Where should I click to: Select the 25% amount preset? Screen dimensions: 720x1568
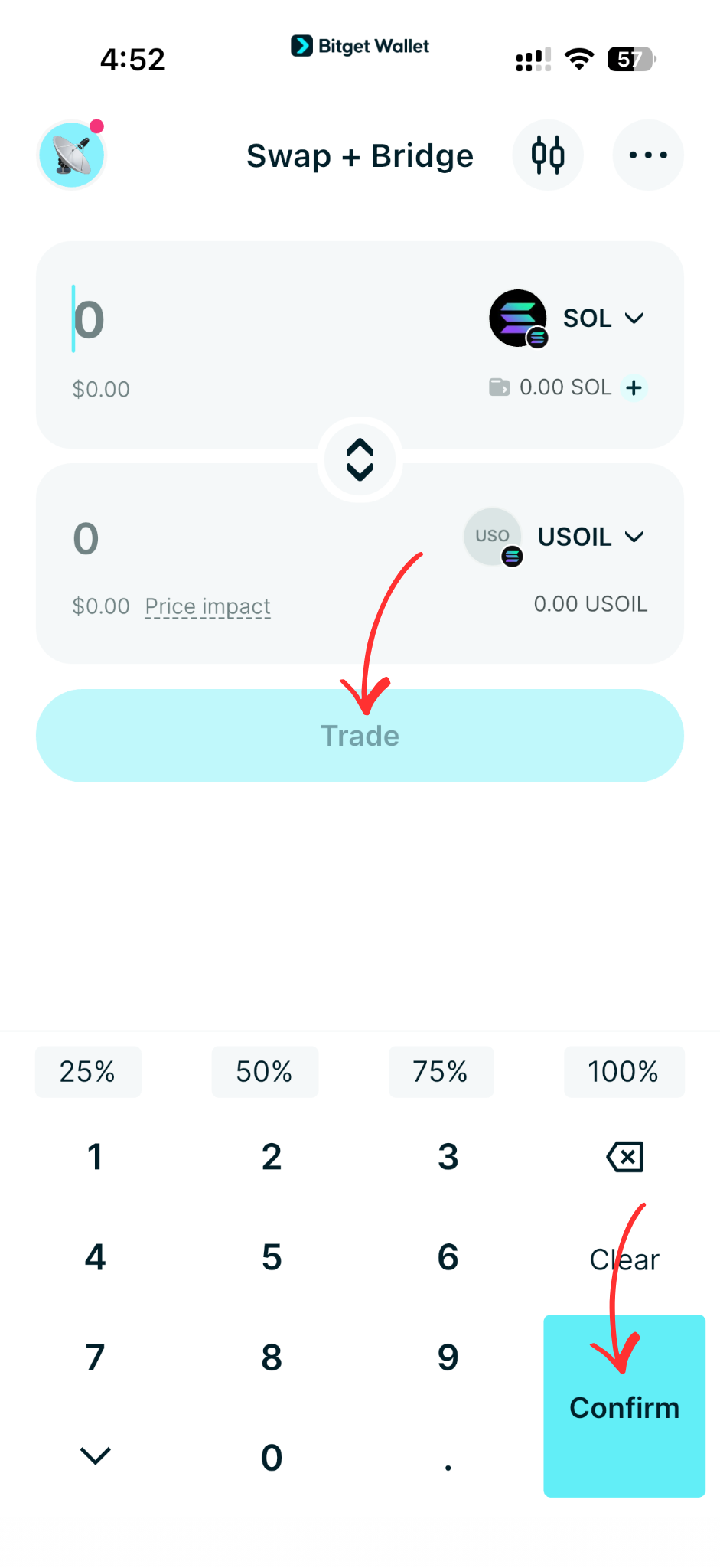coord(88,1071)
